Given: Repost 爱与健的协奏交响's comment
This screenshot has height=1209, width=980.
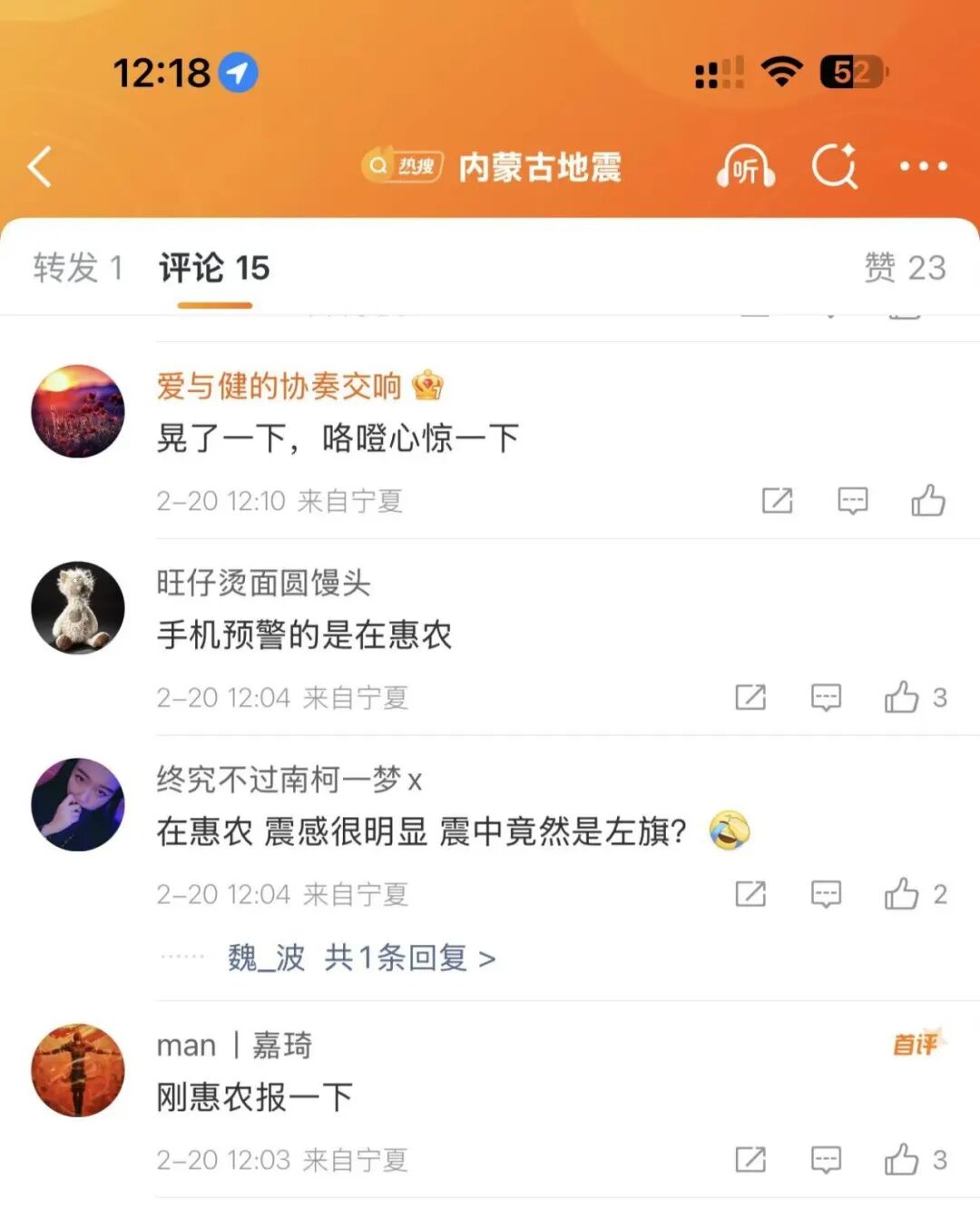Looking at the screenshot, I should (x=777, y=501).
